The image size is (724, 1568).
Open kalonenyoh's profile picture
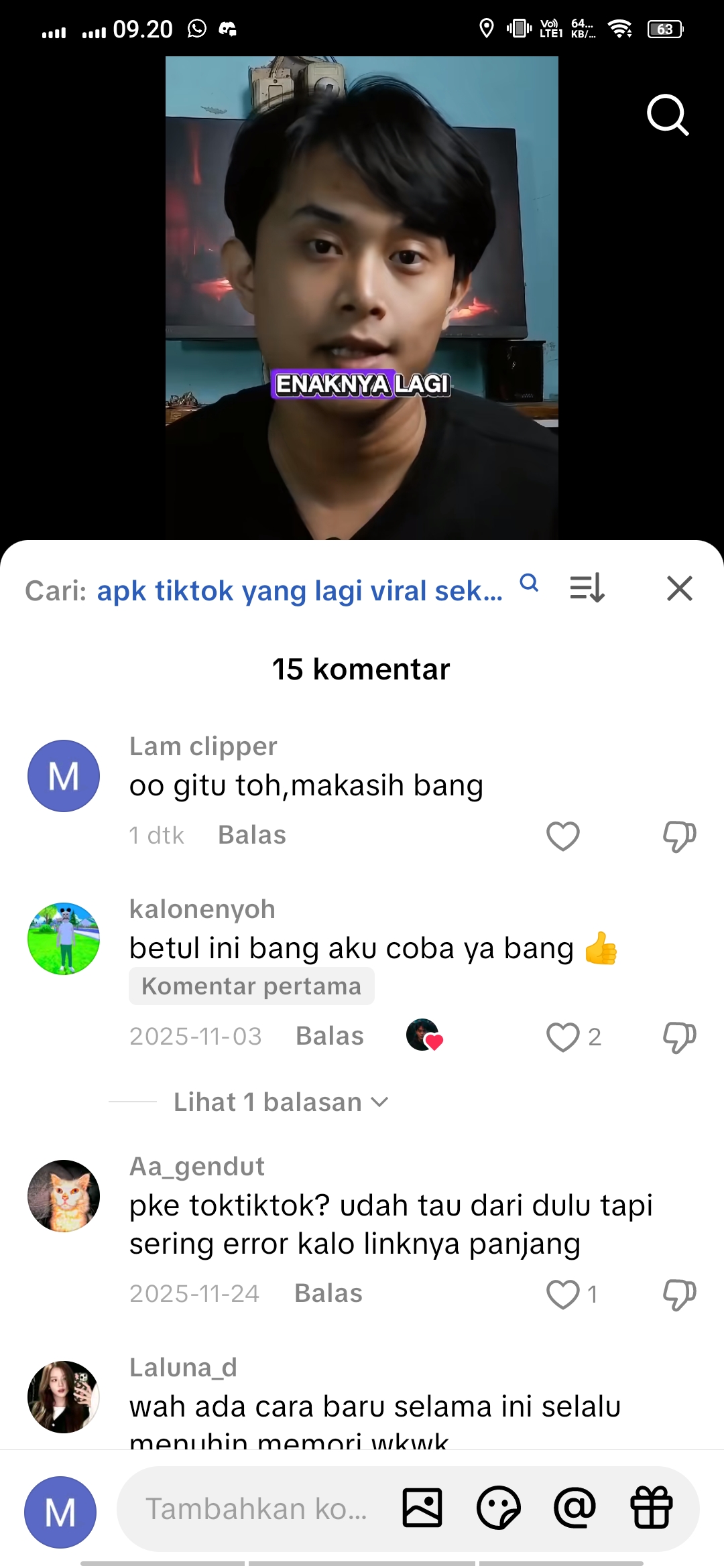pos(64,938)
